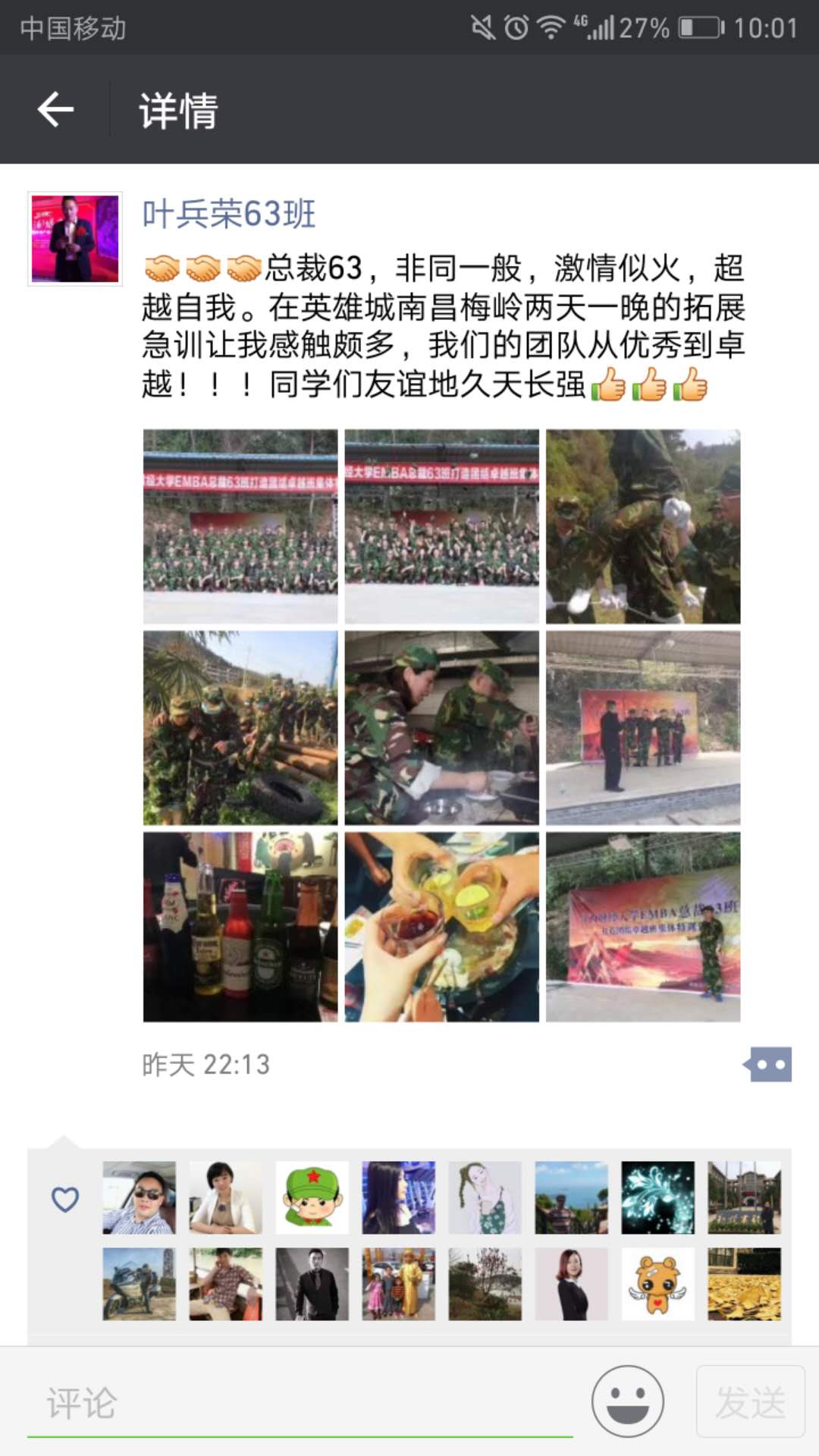Open liker with motorcycle avatar
Viewport: 819px width, 1456px height.
pos(140,1284)
